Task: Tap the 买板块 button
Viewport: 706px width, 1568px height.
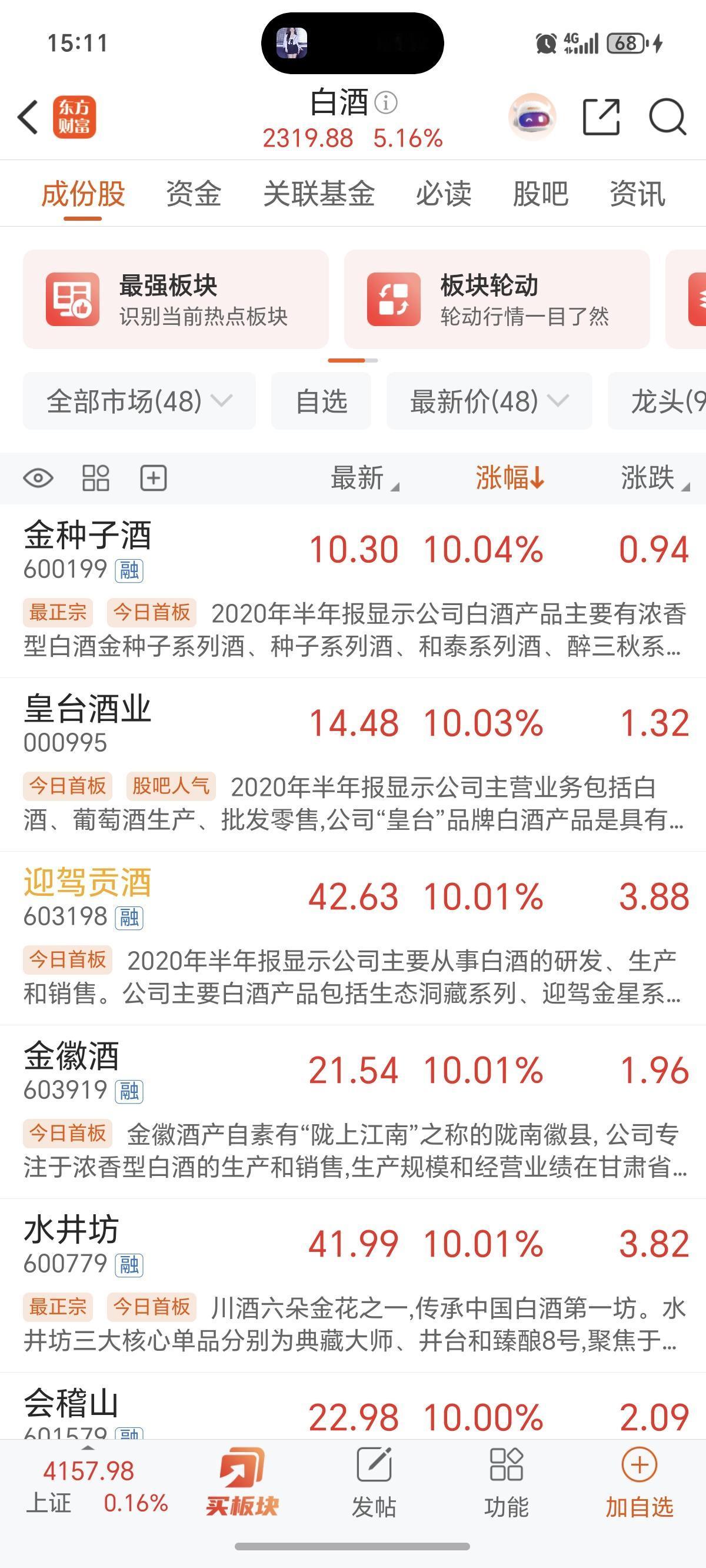Action: click(x=242, y=1482)
